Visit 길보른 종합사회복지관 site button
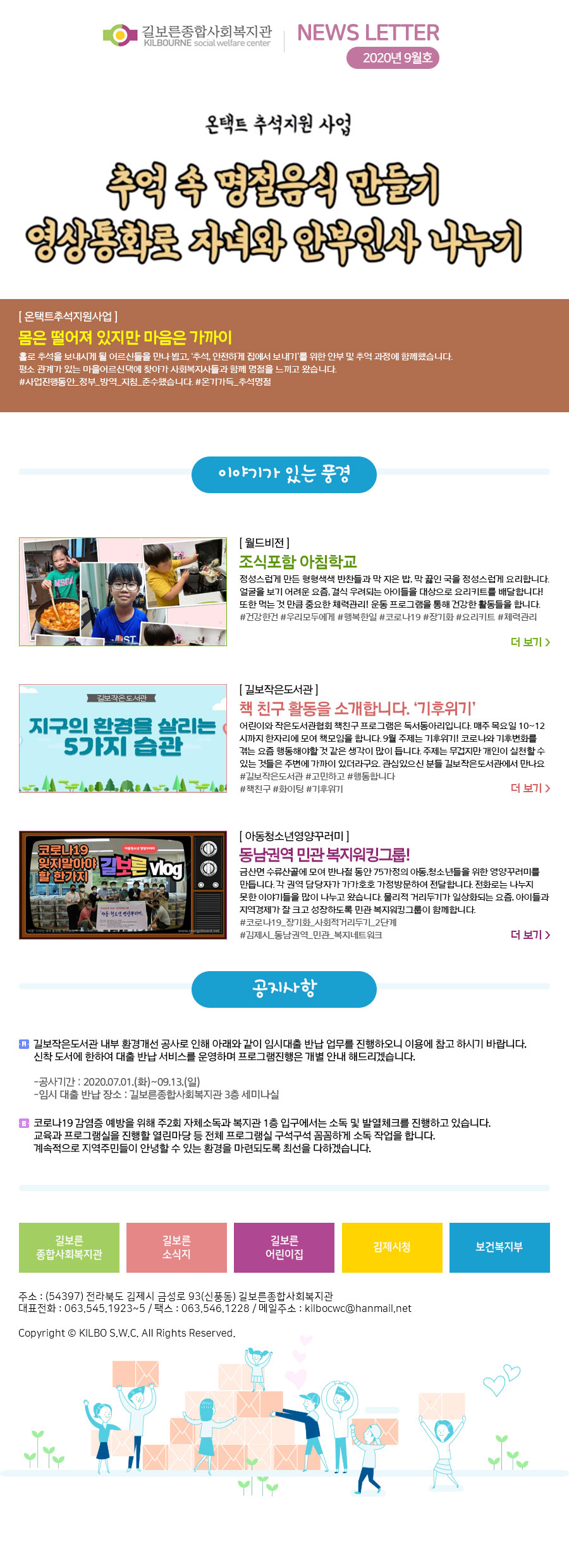The height and width of the screenshot is (1568, 569). click(69, 1247)
